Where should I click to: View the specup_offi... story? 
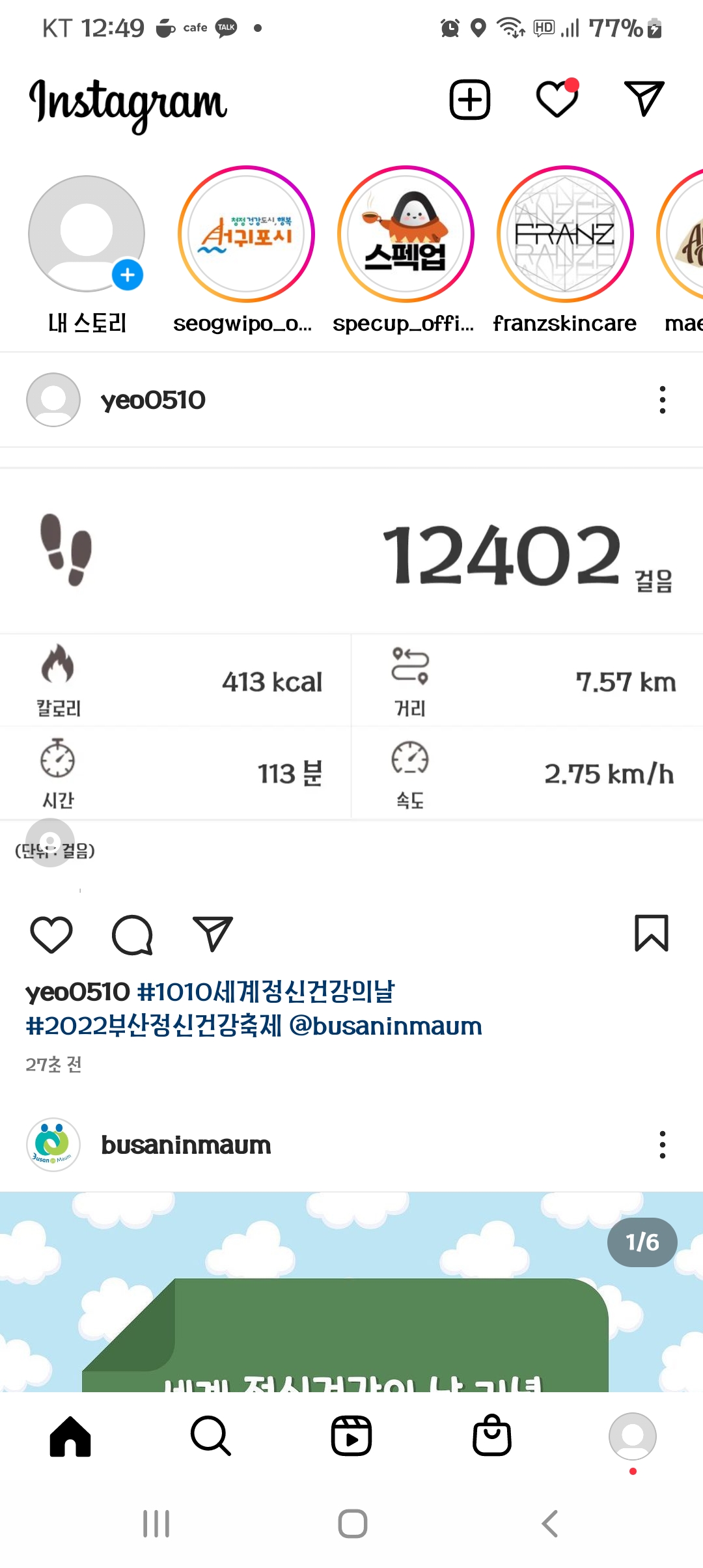[x=406, y=234]
